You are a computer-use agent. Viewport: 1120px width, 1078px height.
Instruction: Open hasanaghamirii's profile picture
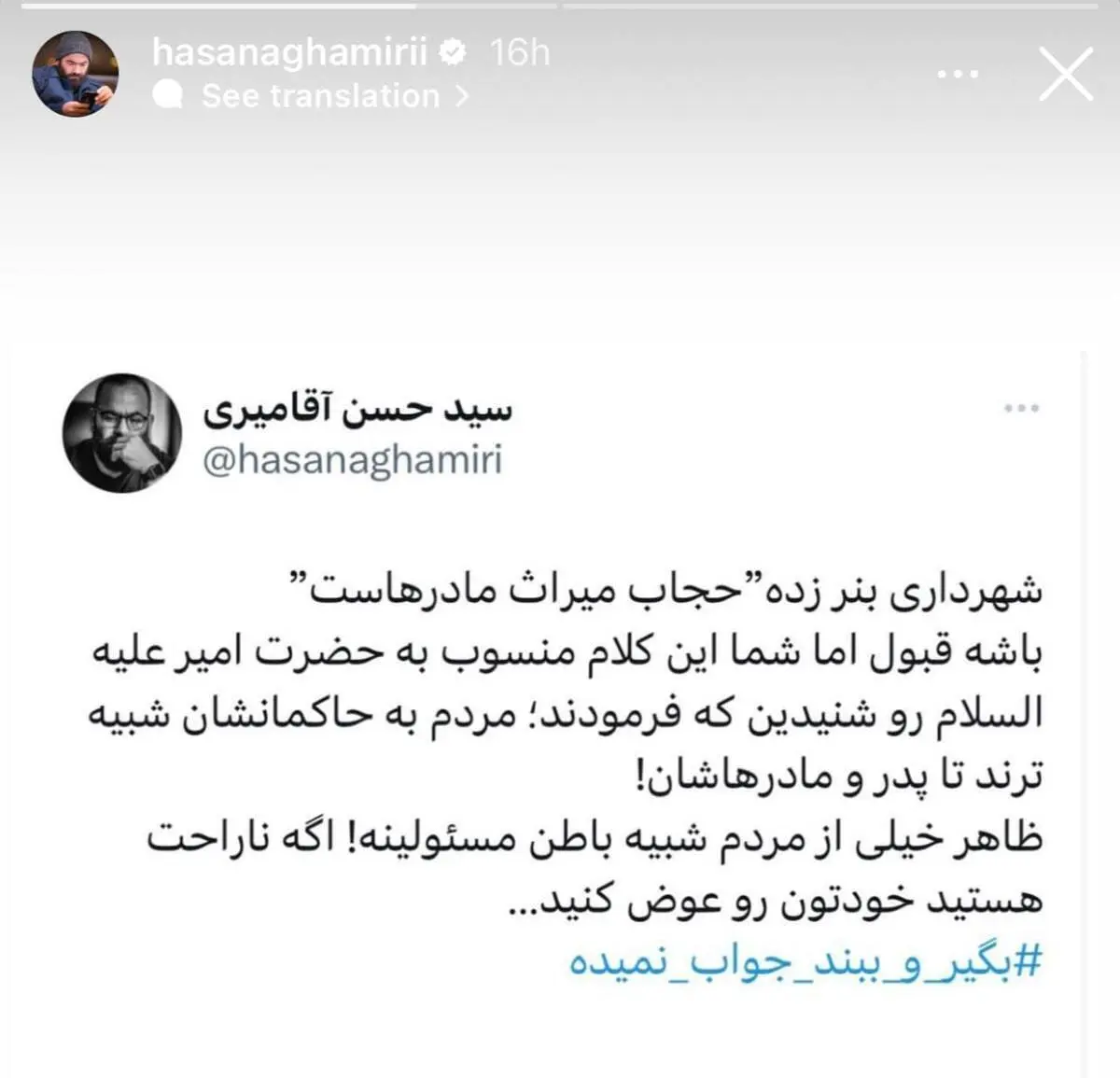pyautogui.click(x=76, y=74)
